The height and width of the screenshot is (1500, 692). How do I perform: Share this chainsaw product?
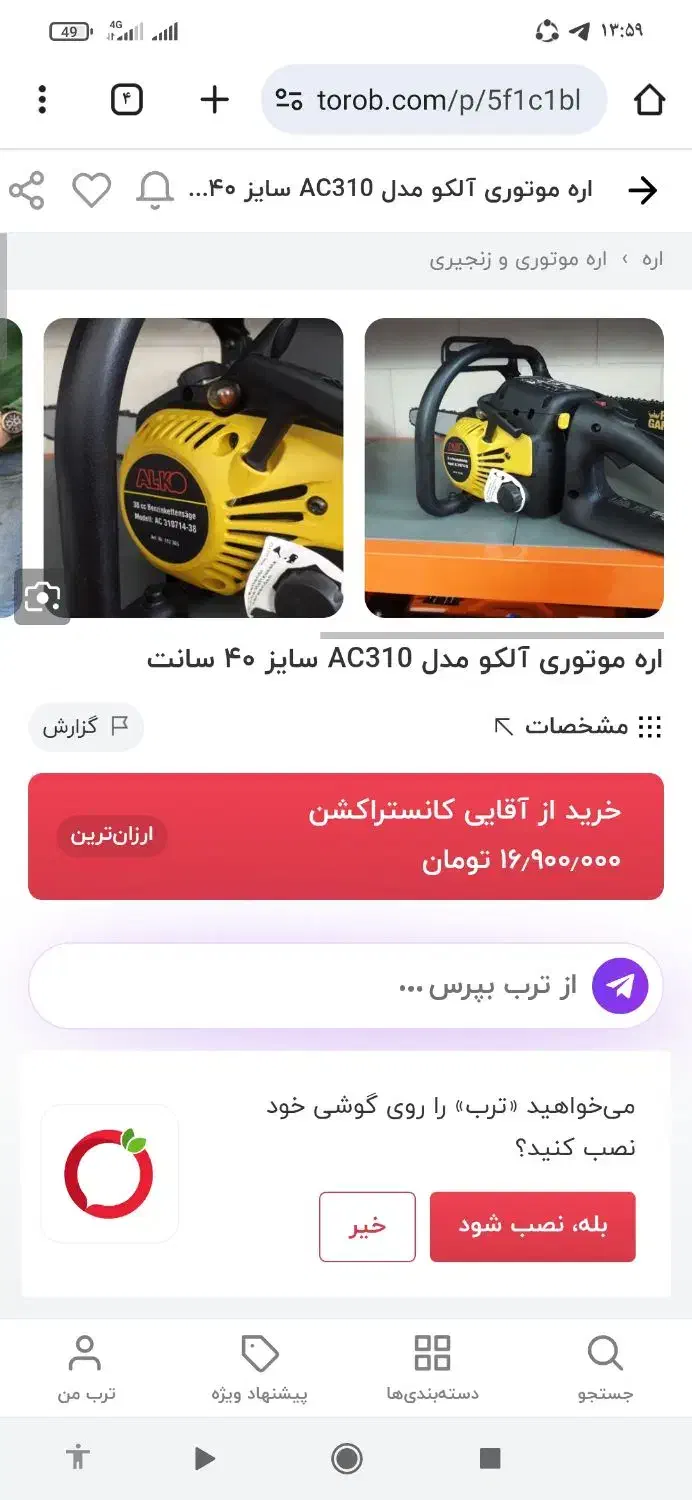pyautogui.click(x=27, y=190)
